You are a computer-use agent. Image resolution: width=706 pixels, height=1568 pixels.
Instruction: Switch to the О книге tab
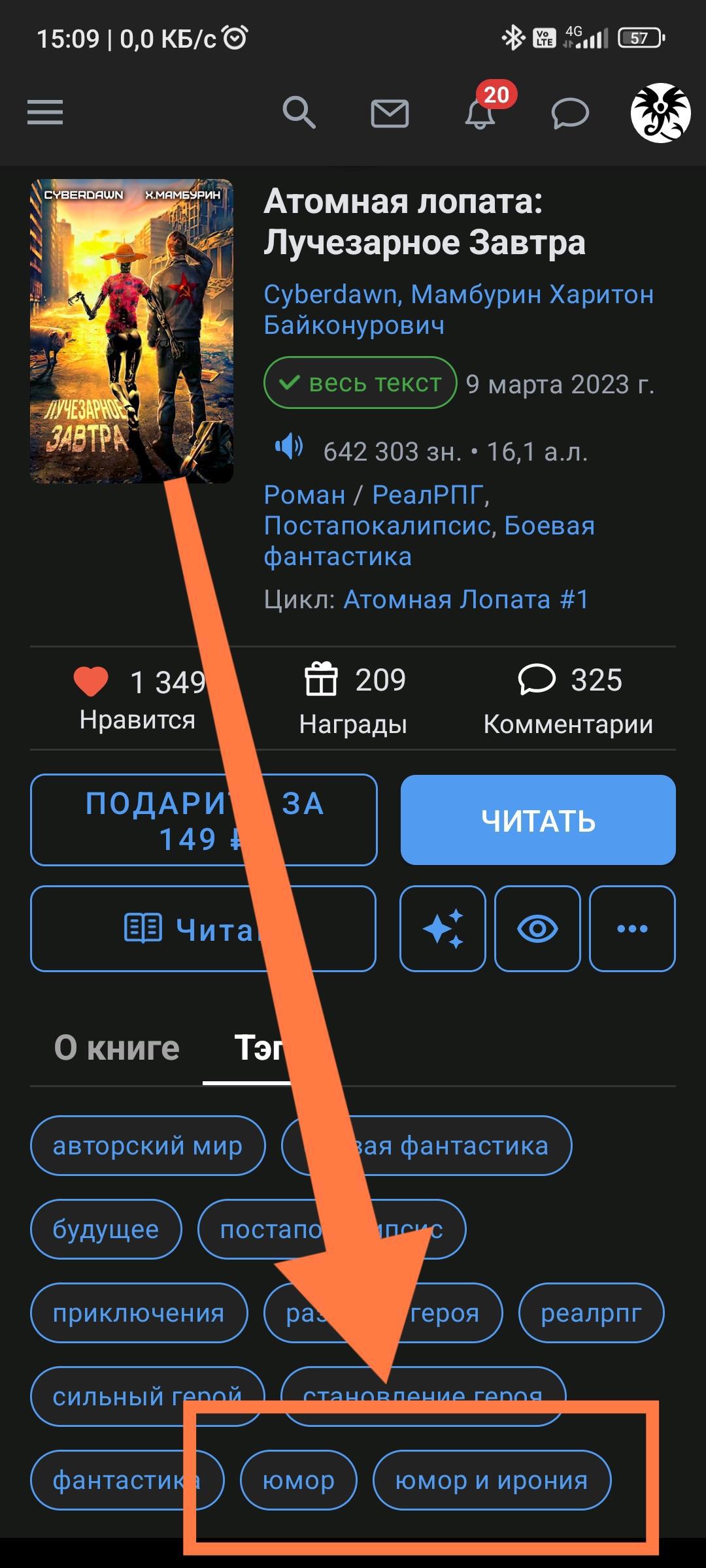coord(116,1049)
